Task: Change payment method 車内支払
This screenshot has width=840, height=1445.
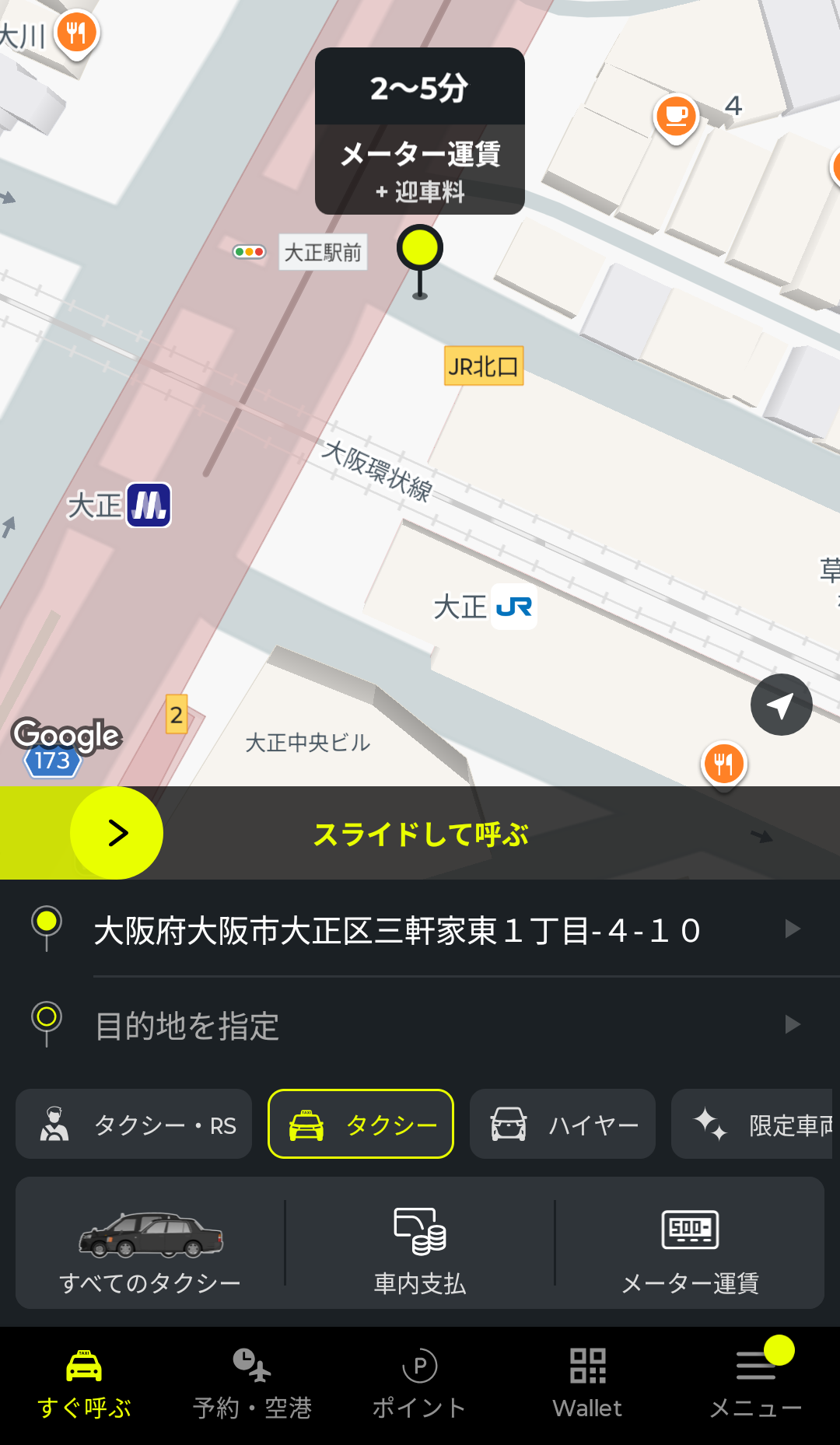Action: 420,1244
